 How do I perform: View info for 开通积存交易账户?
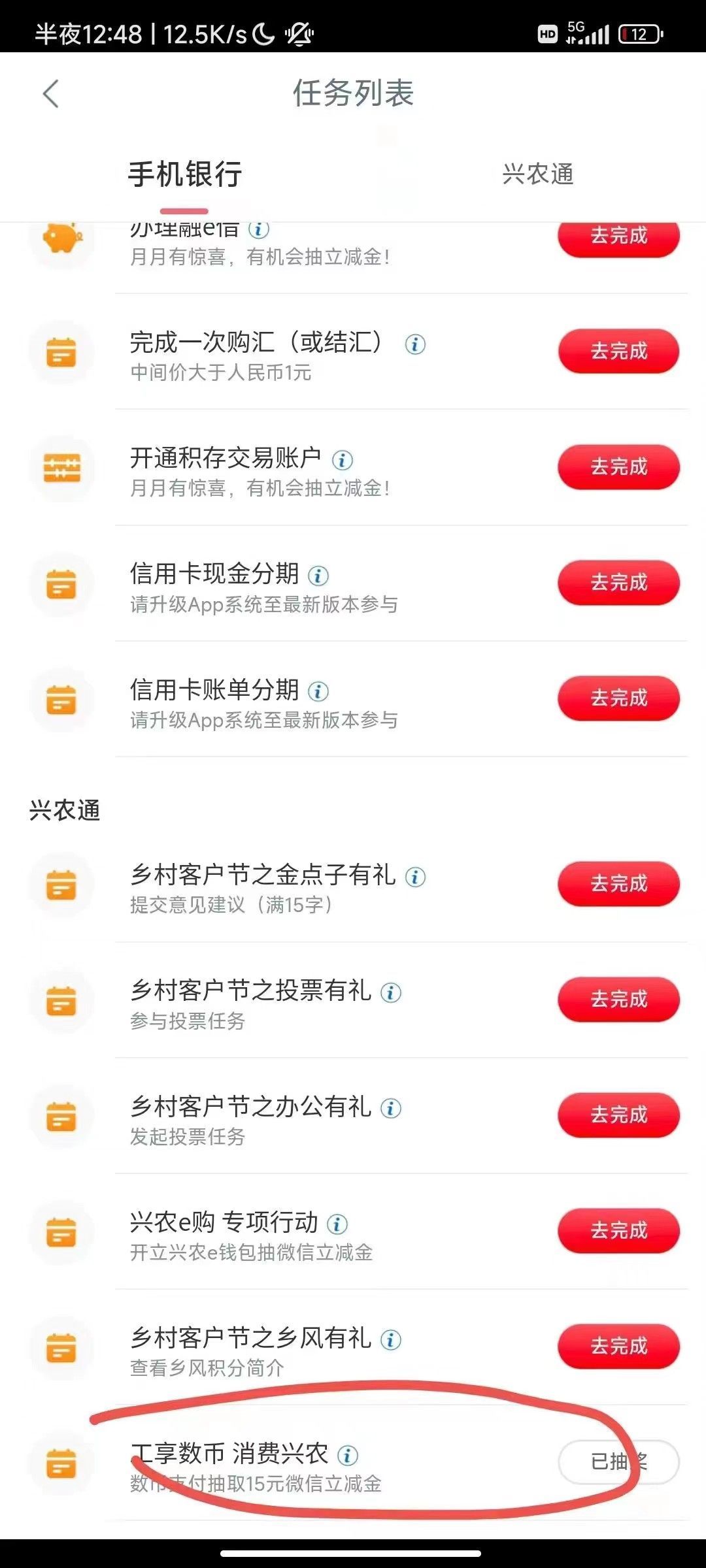(x=343, y=460)
